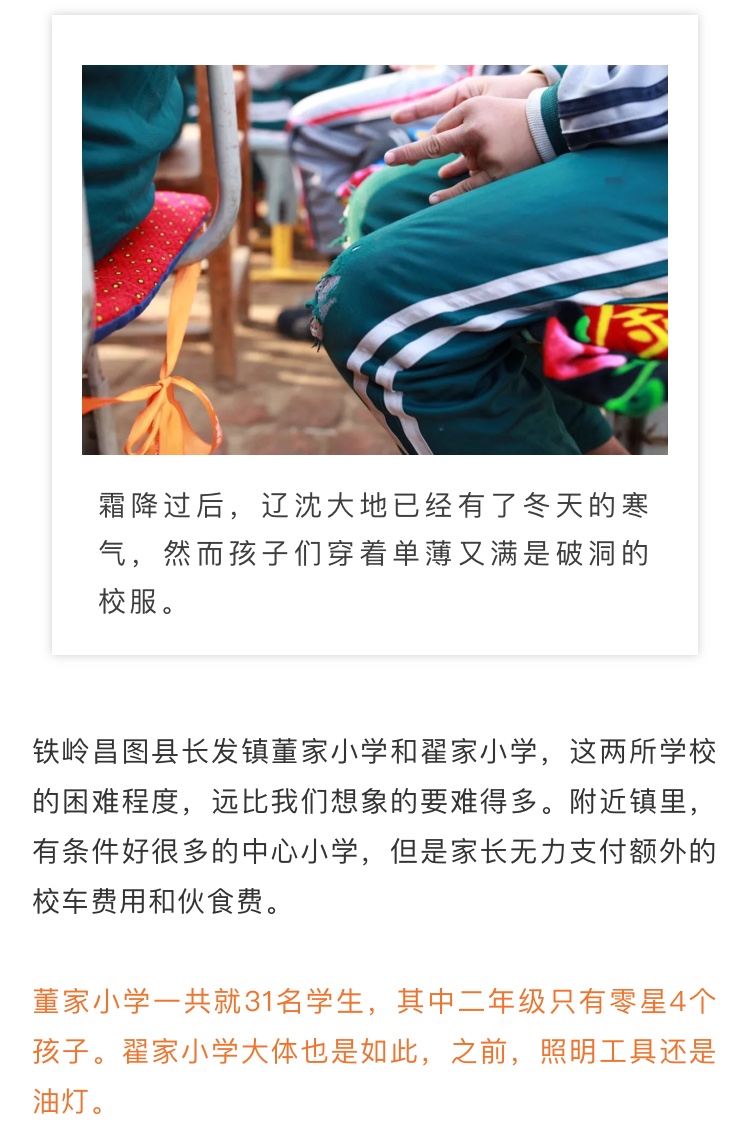750x1123 pixels.
Task: Open the photo of students' torn uniforms
Action: (x=375, y=260)
